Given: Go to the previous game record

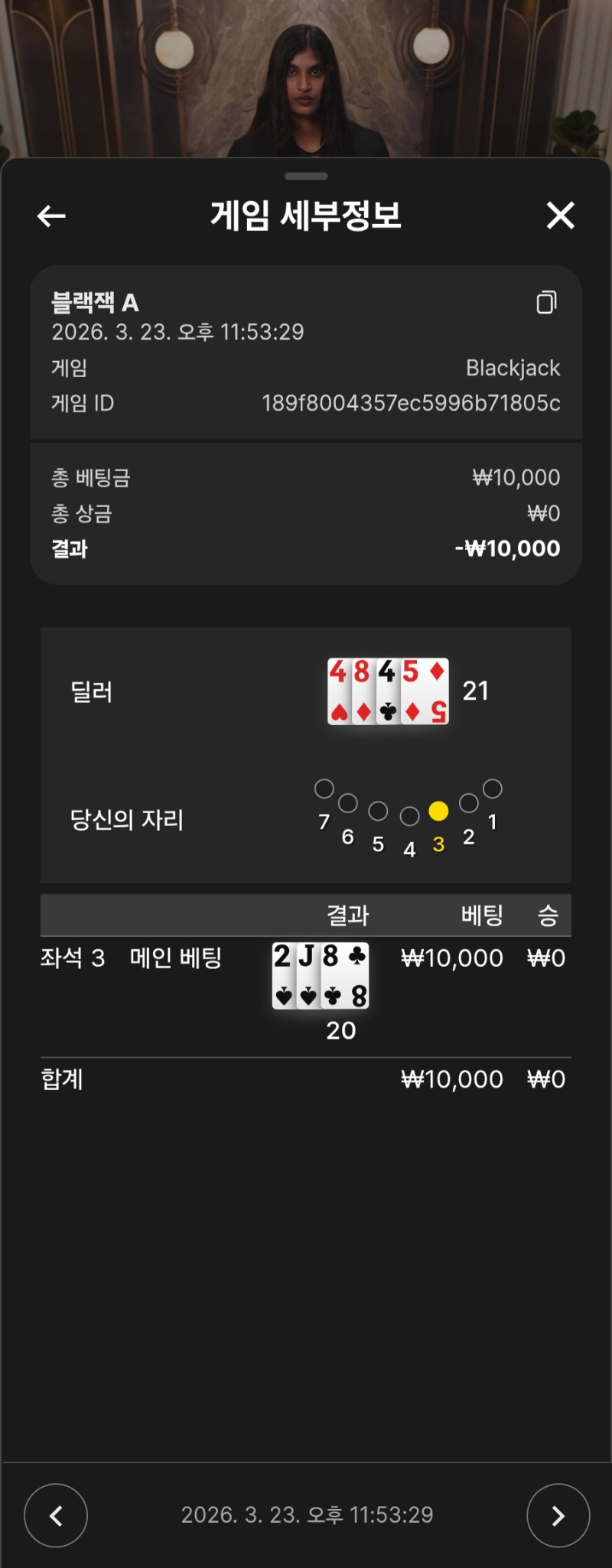Looking at the screenshot, I should point(56,1515).
